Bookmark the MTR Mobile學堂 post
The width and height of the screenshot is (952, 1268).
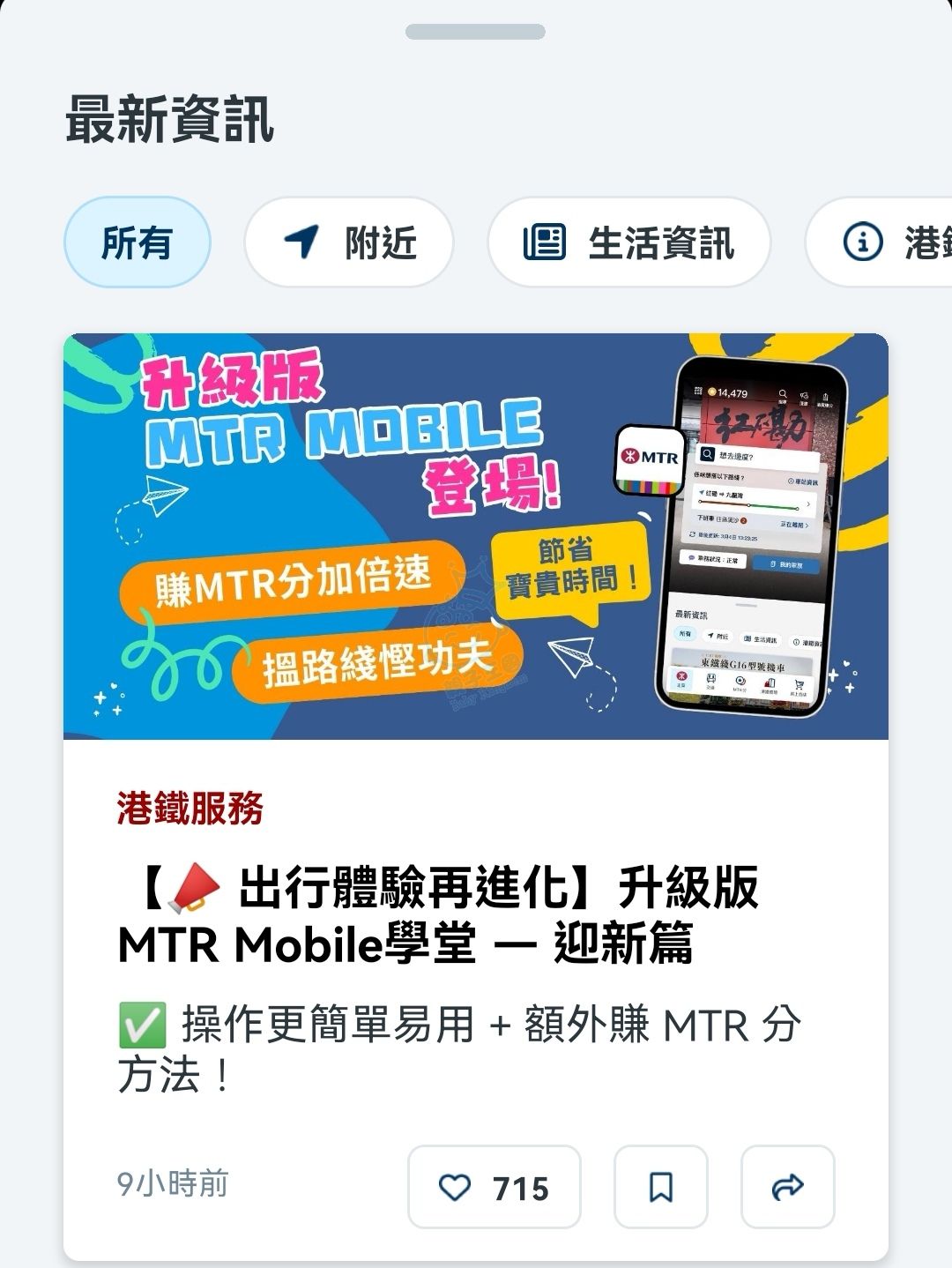click(x=660, y=1187)
